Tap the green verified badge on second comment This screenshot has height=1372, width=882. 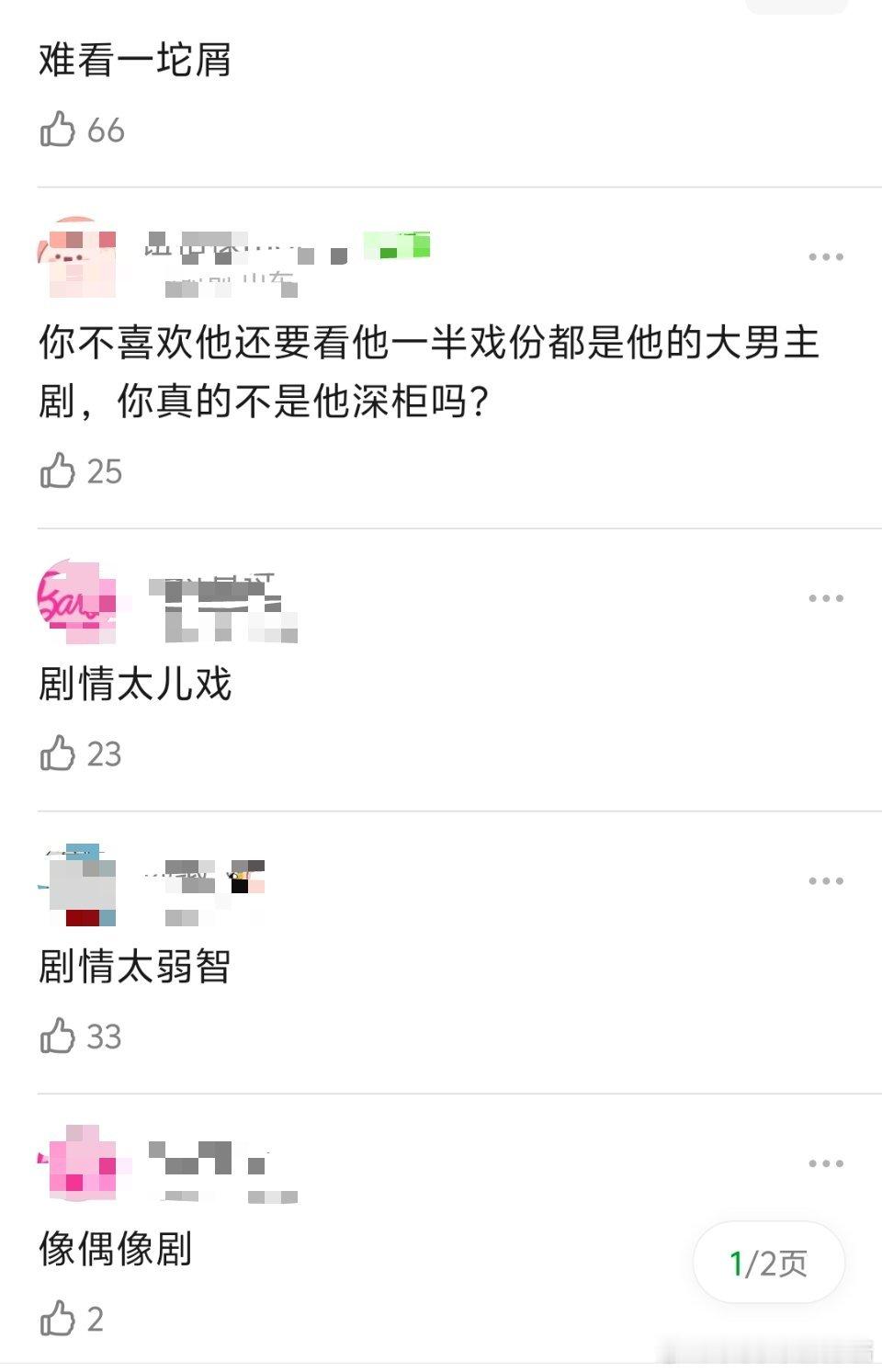(x=397, y=246)
